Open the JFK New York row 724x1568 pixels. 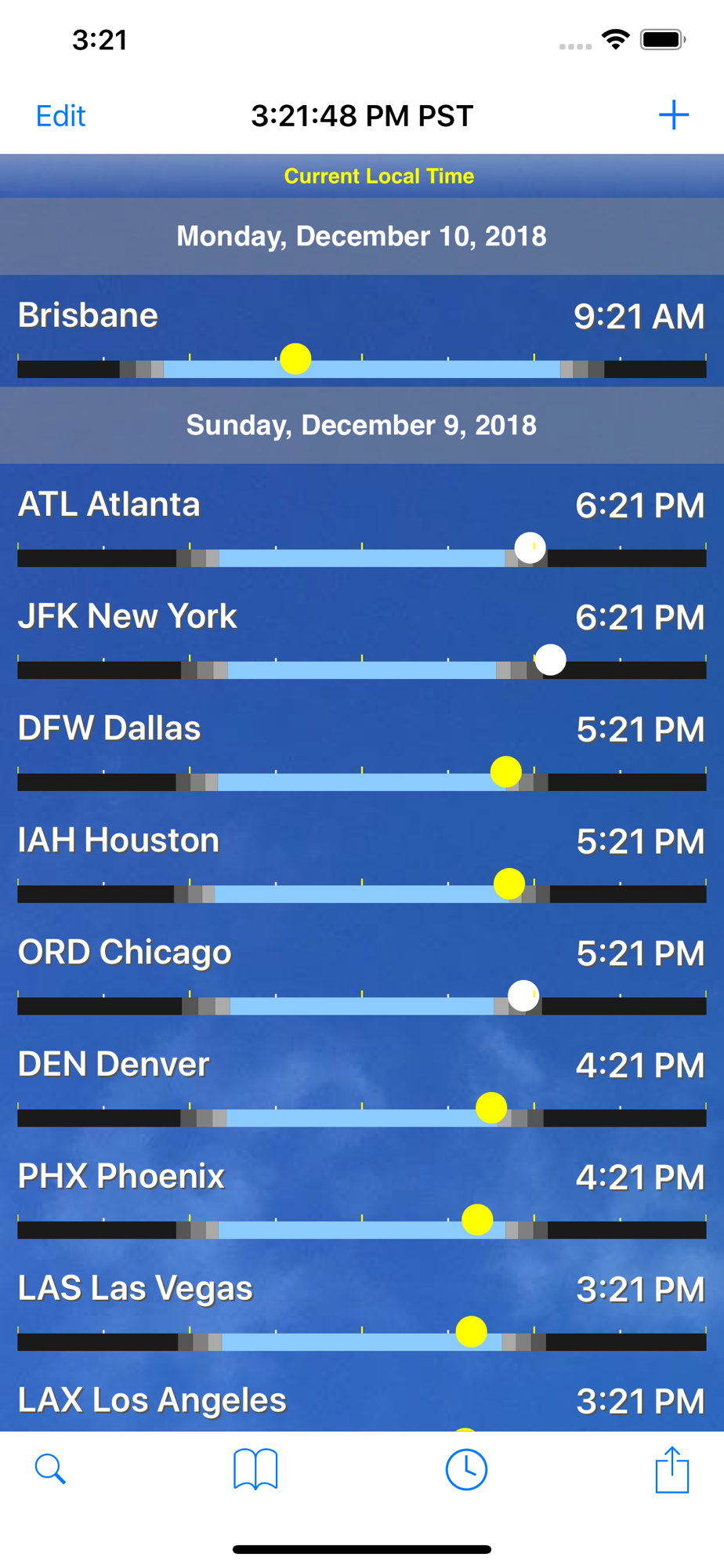362,632
